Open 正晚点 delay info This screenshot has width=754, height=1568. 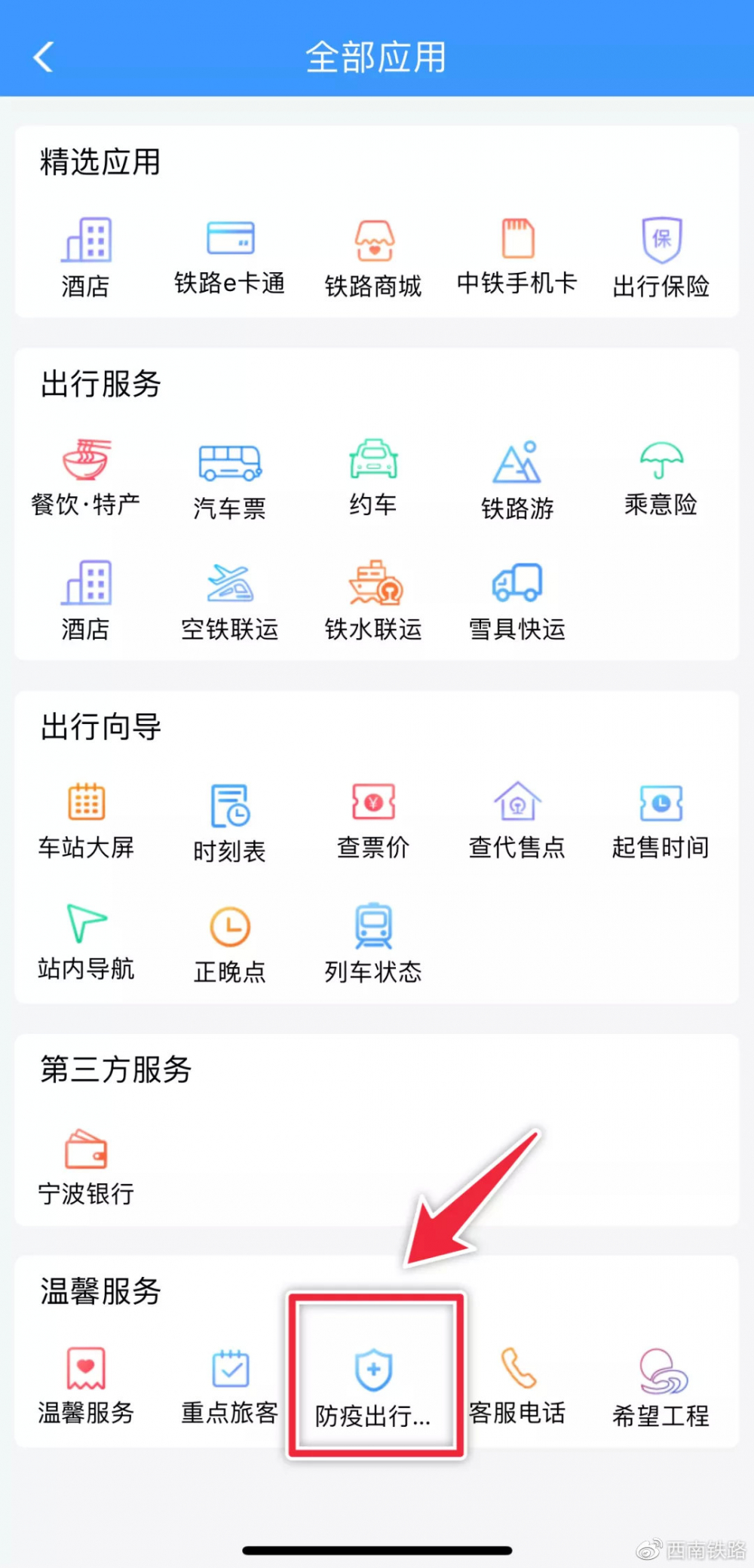coord(230,944)
